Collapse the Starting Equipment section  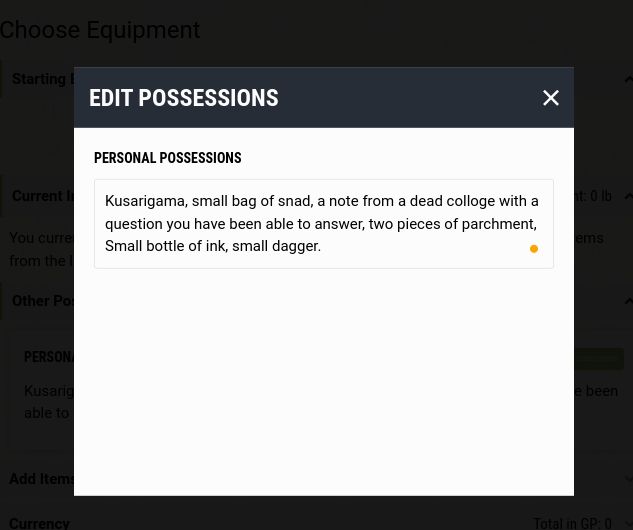tap(627, 79)
